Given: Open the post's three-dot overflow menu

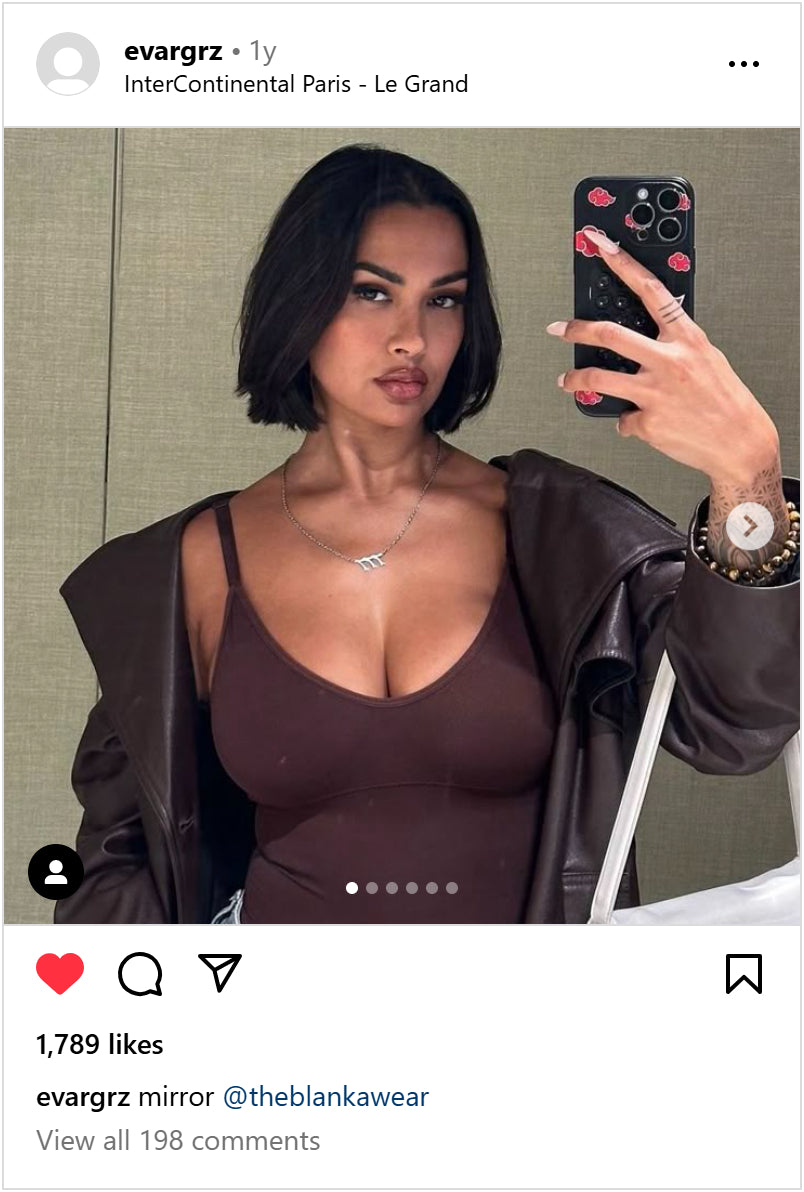Looking at the screenshot, I should (x=743, y=64).
